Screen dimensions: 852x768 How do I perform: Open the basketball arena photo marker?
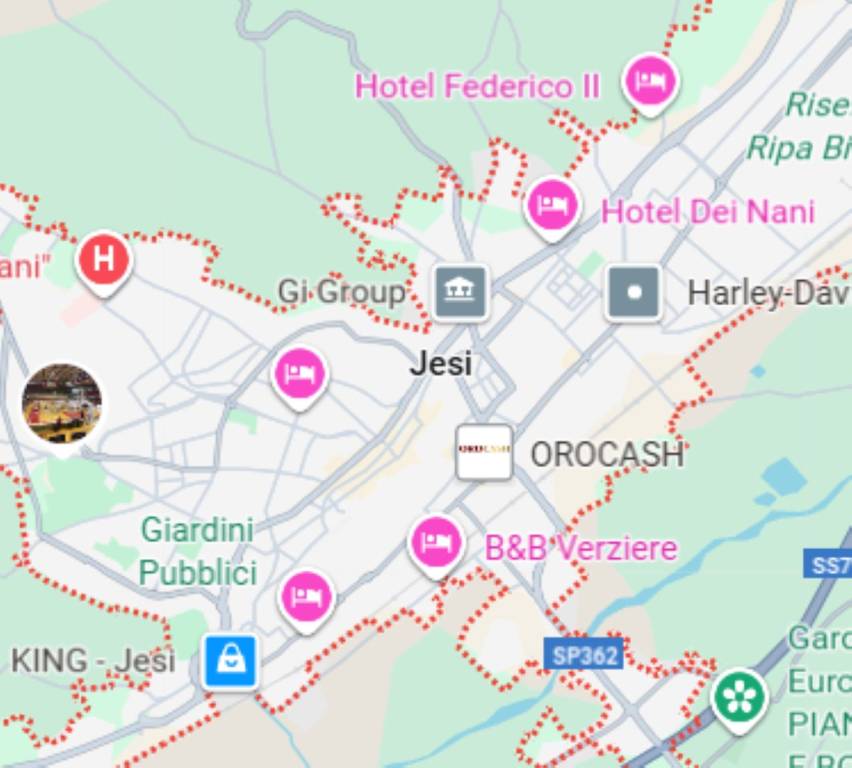62,403
